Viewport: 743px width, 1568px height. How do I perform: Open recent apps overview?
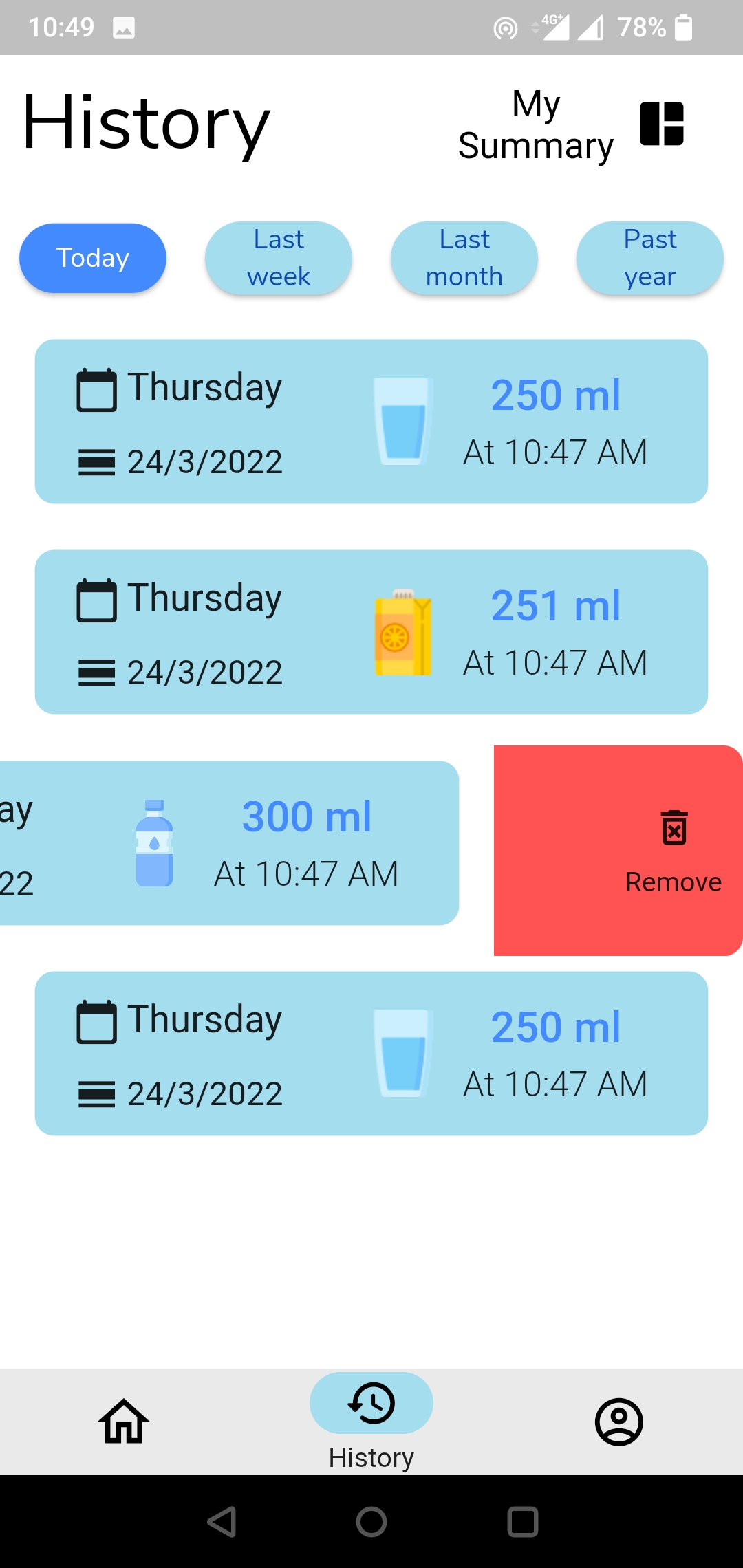pos(522,1521)
